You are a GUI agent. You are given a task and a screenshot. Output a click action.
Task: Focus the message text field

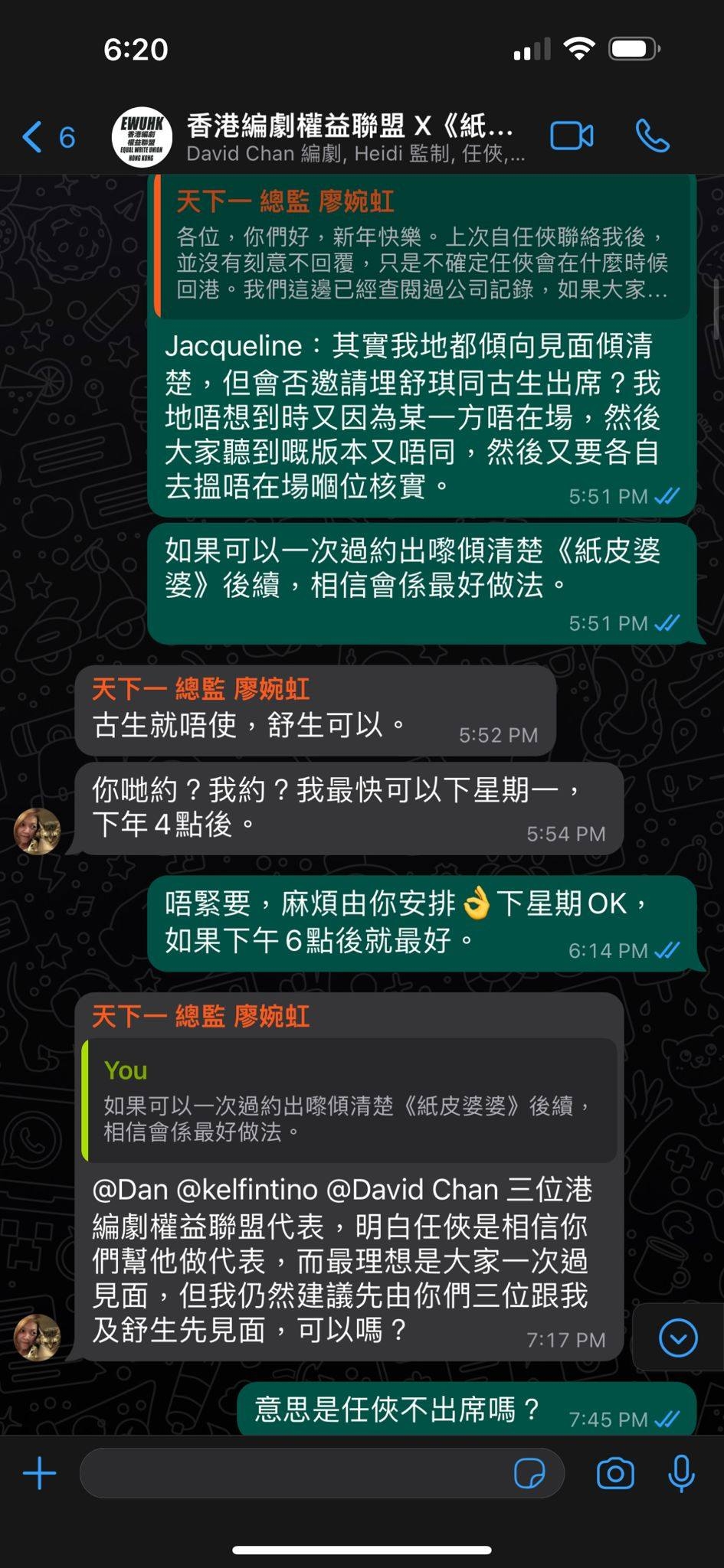pos(291,1472)
